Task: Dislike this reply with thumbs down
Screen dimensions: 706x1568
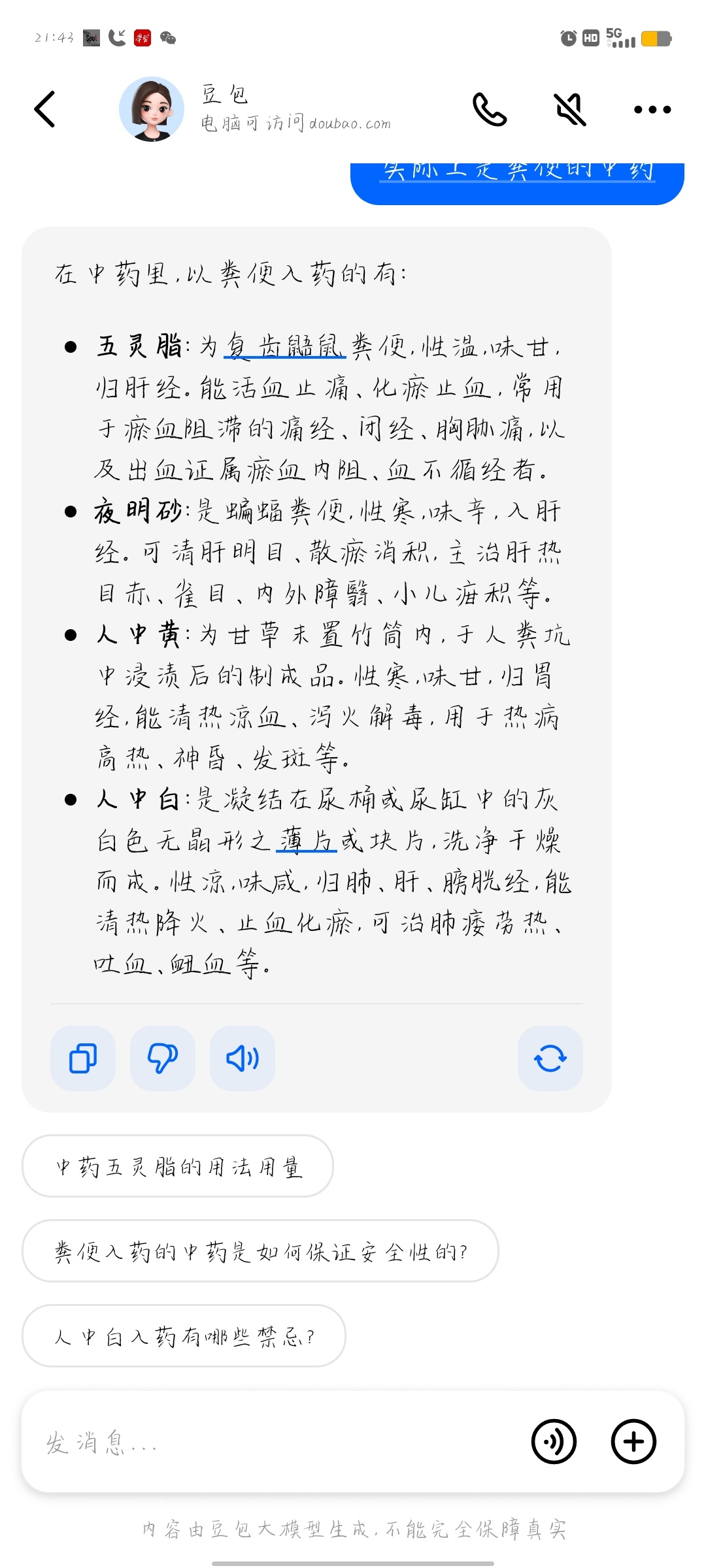Action: pyautogui.click(x=163, y=1058)
